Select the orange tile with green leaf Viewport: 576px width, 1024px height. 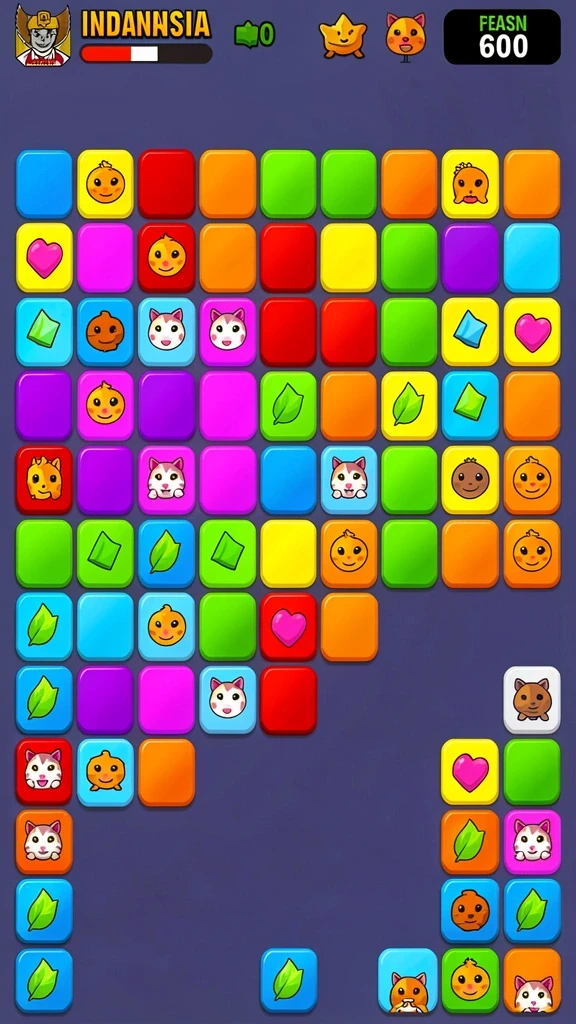click(x=470, y=841)
